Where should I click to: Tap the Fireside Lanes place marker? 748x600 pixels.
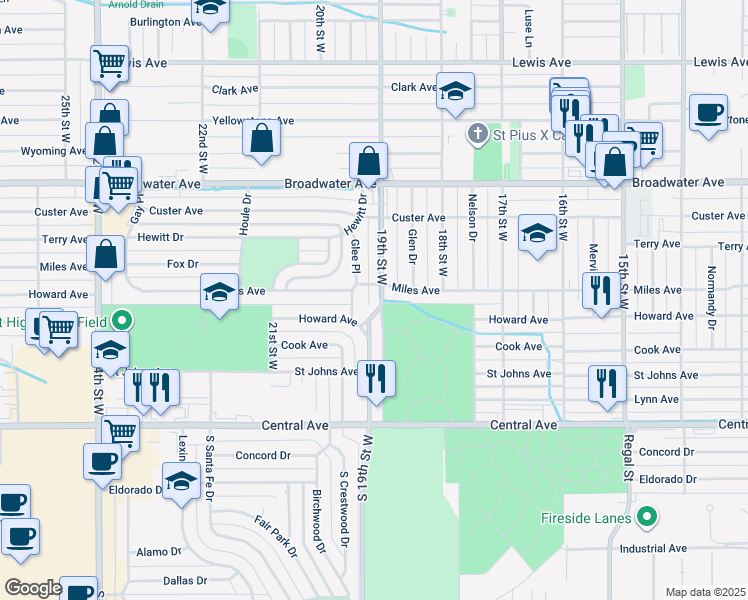tap(647, 518)
